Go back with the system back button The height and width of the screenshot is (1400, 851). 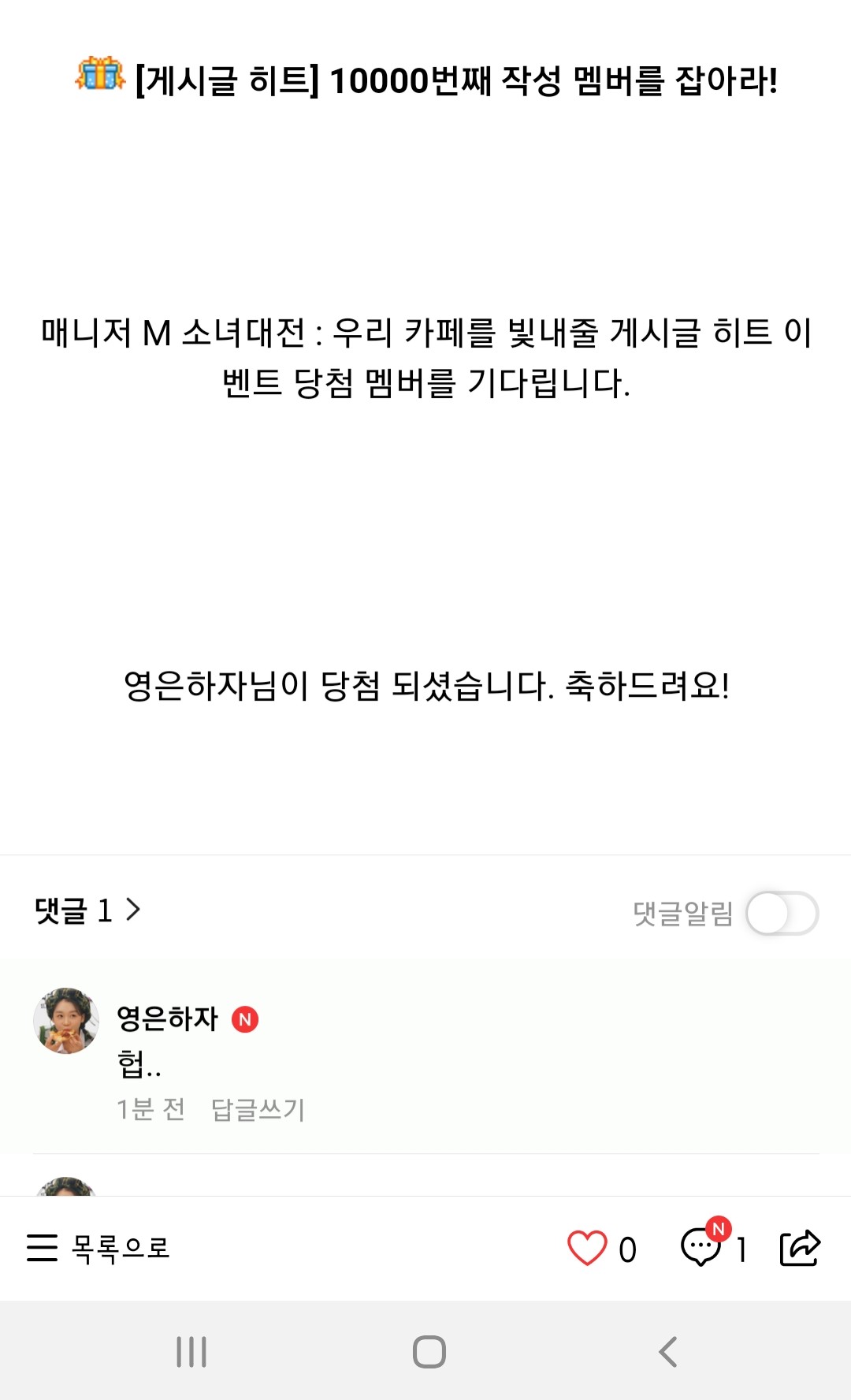coord(668,1351)
